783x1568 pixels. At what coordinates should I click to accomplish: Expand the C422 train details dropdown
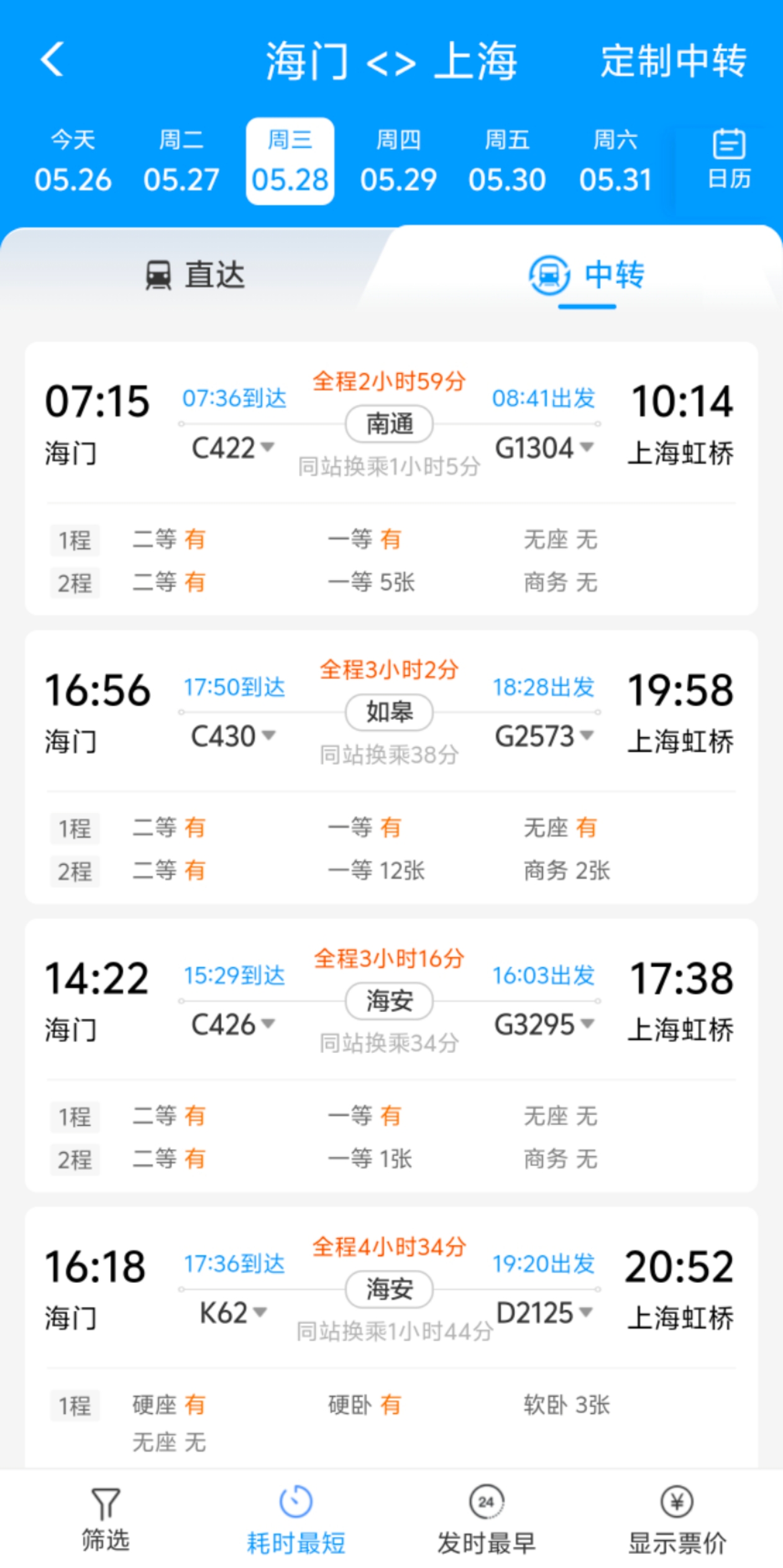233,448
